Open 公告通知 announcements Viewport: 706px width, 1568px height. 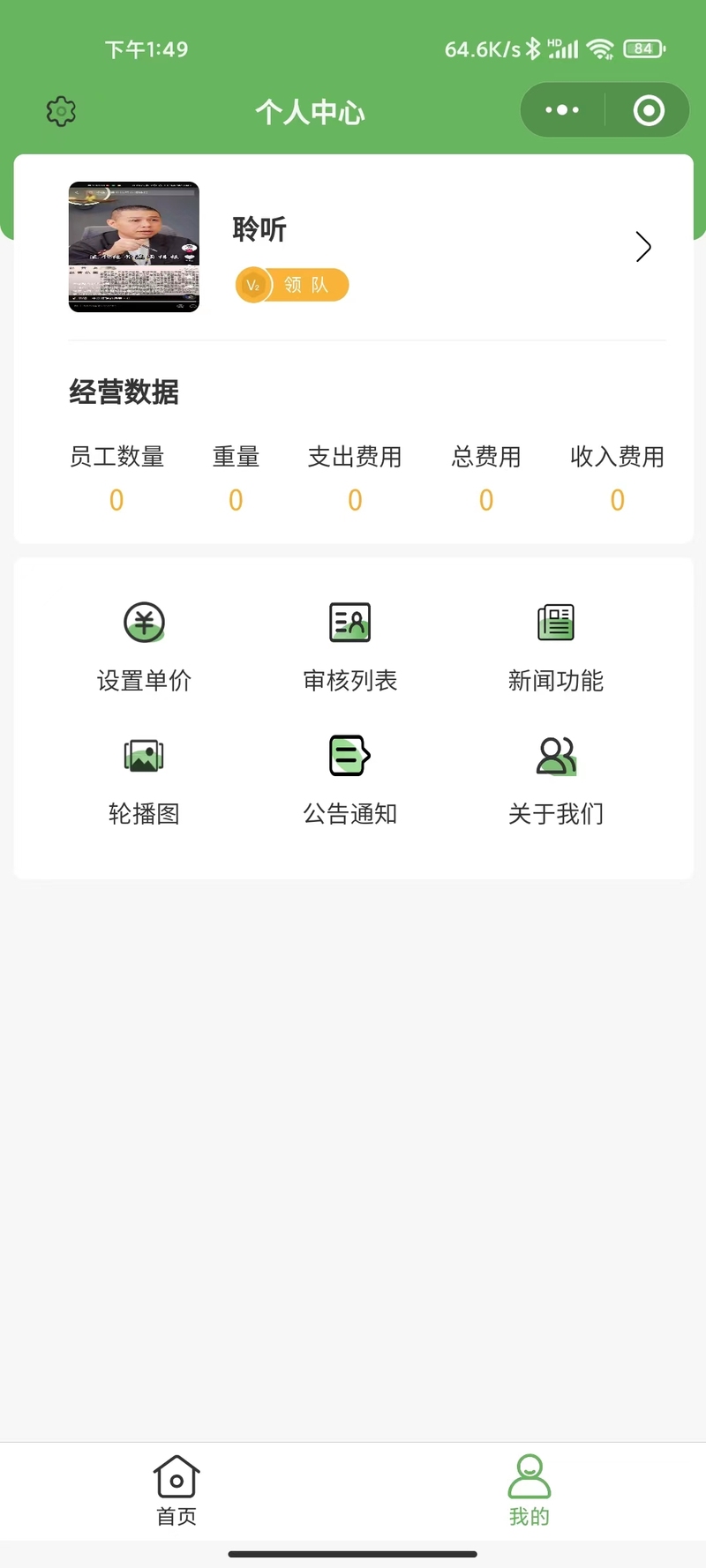pos(350,781)
